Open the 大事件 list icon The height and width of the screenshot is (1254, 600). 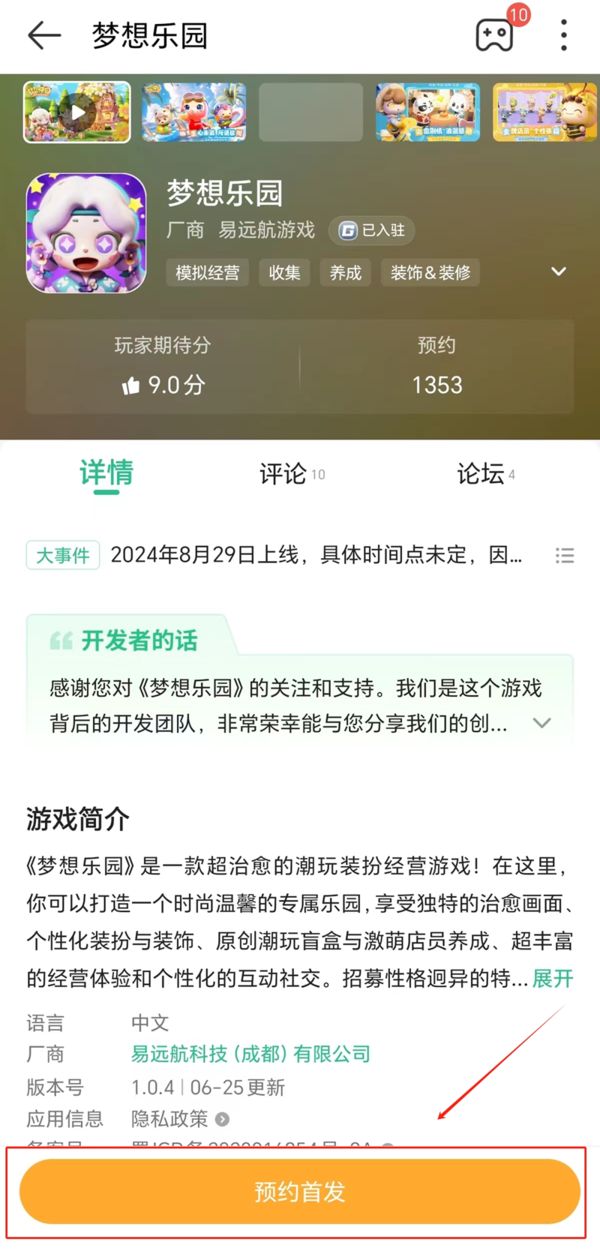pos(564,555)
